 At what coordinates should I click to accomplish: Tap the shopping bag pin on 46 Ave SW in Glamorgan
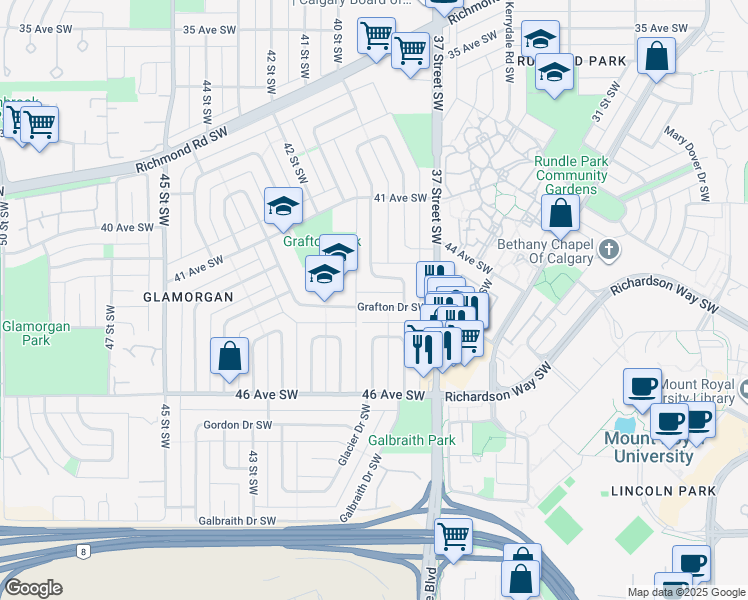pyautogui.click(x=230, y=355)
